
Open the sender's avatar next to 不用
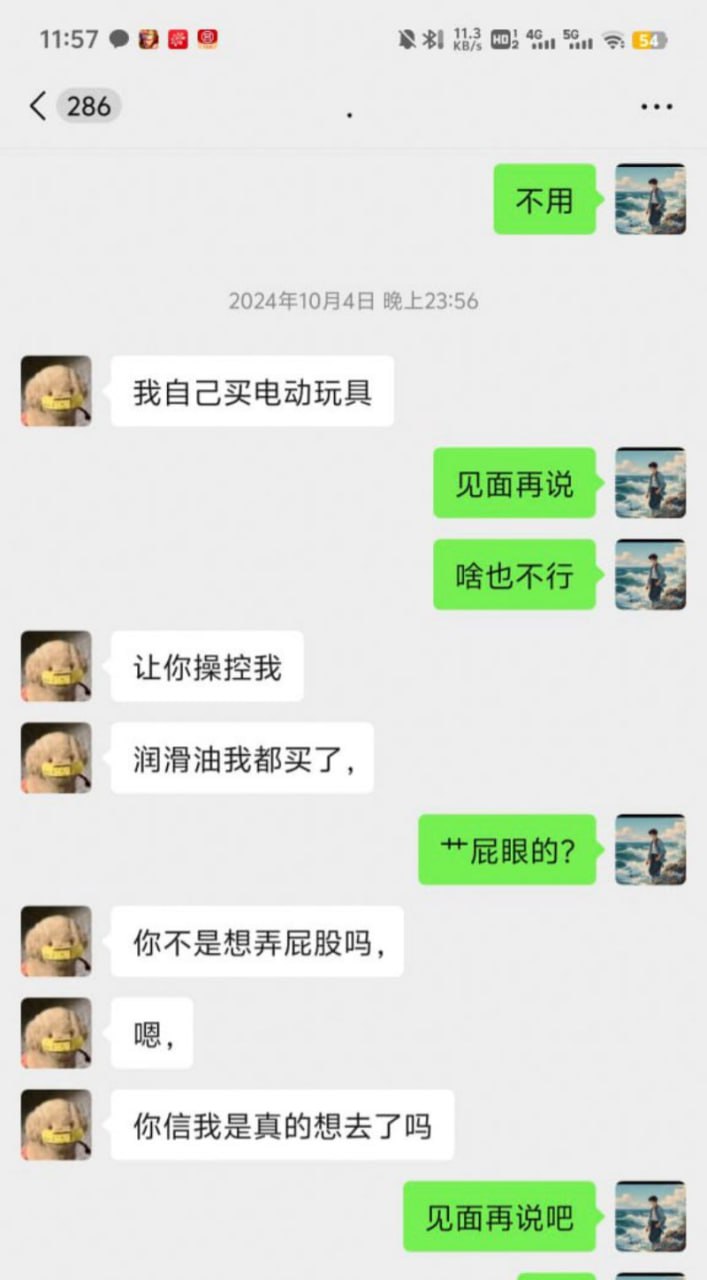point(650,200)
